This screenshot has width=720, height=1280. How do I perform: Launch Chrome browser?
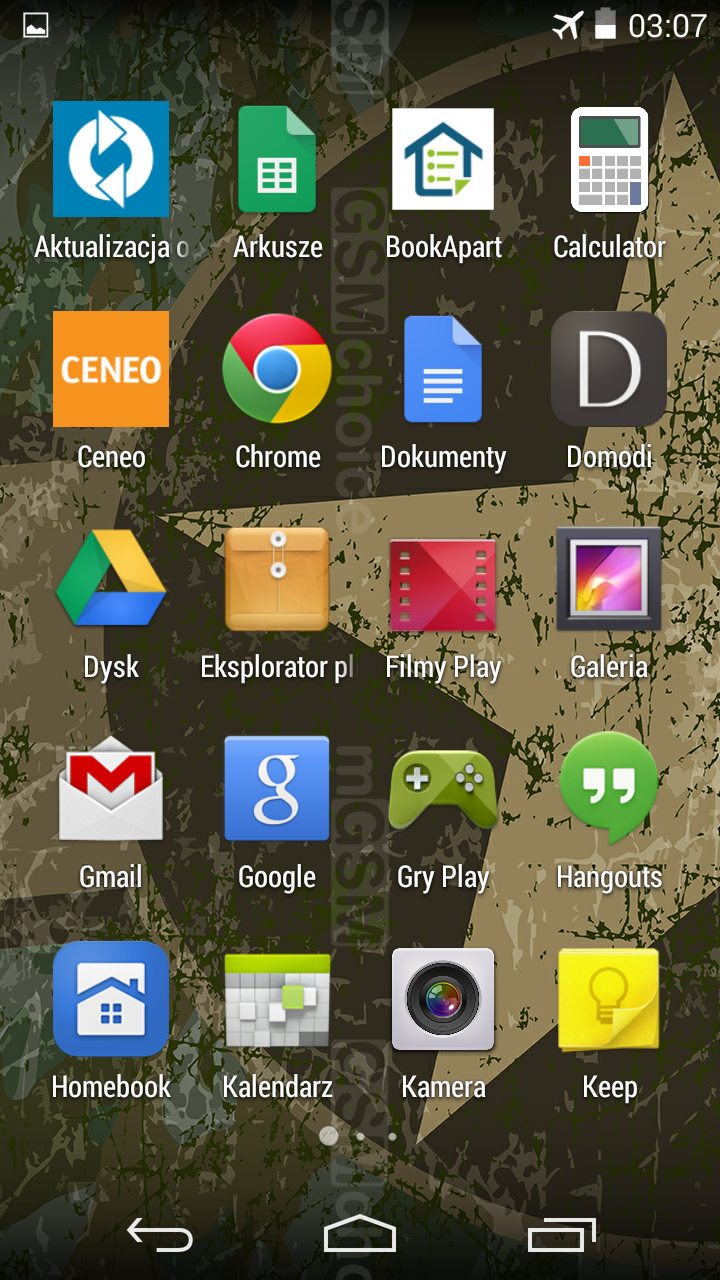277,370
